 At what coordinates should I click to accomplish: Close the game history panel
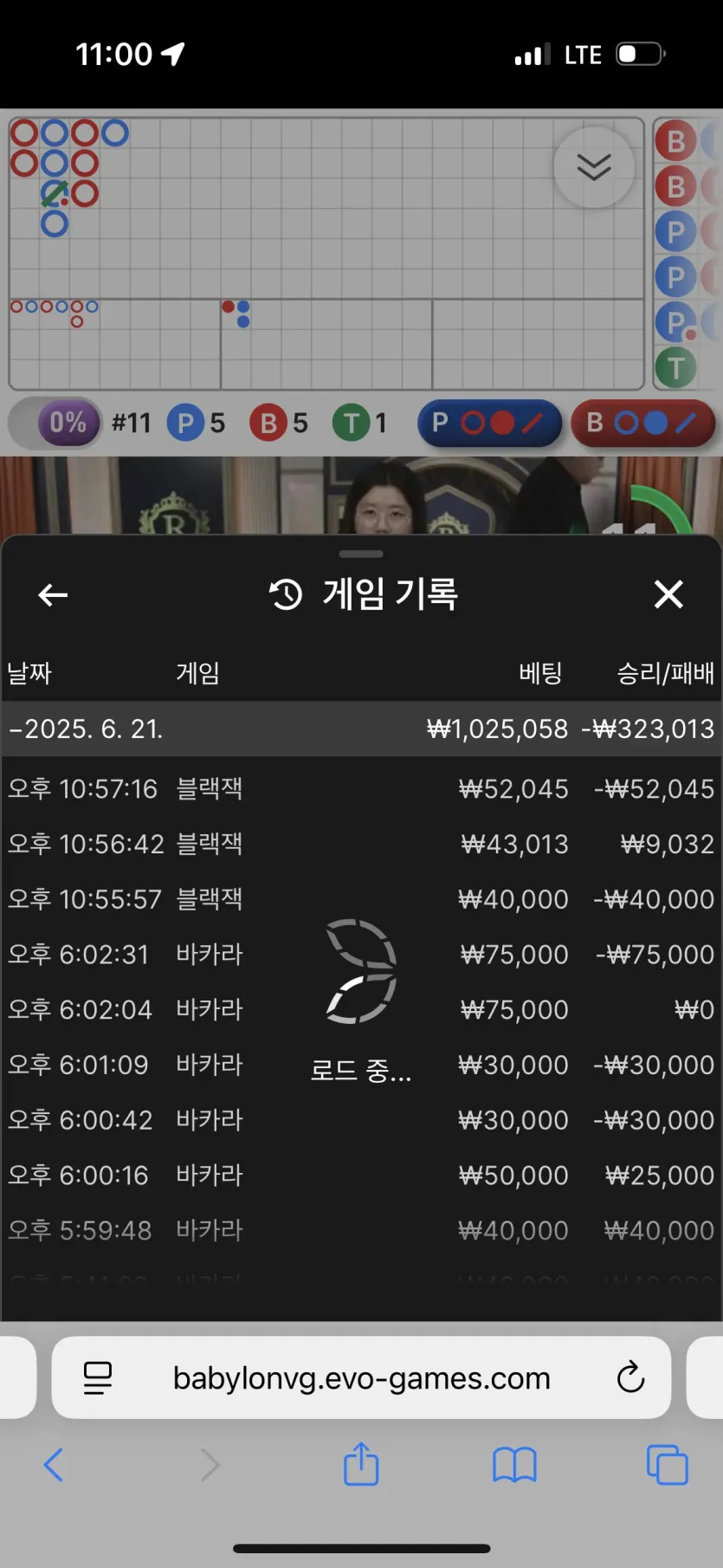[668, 595]
